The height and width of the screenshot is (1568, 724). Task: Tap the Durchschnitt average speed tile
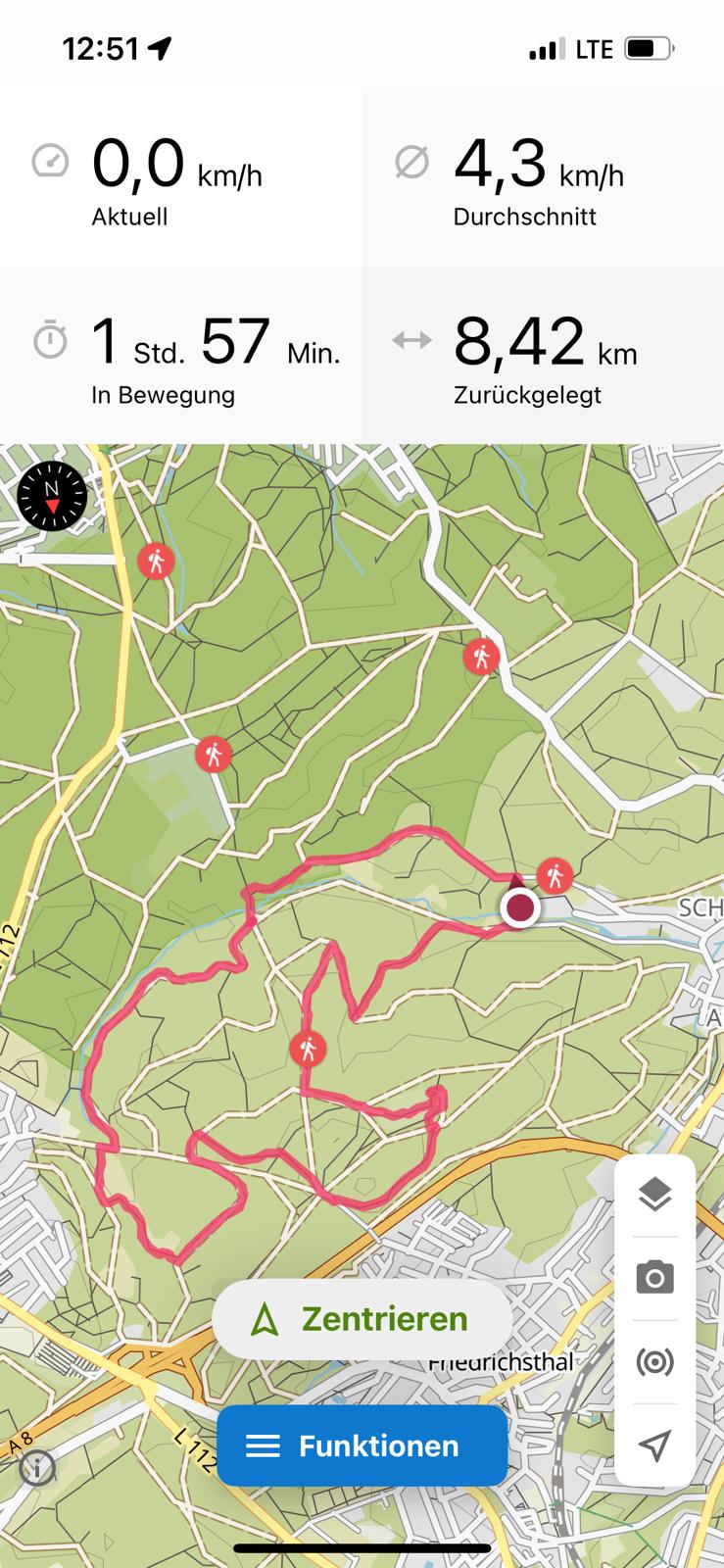click(x=542, y=176)
